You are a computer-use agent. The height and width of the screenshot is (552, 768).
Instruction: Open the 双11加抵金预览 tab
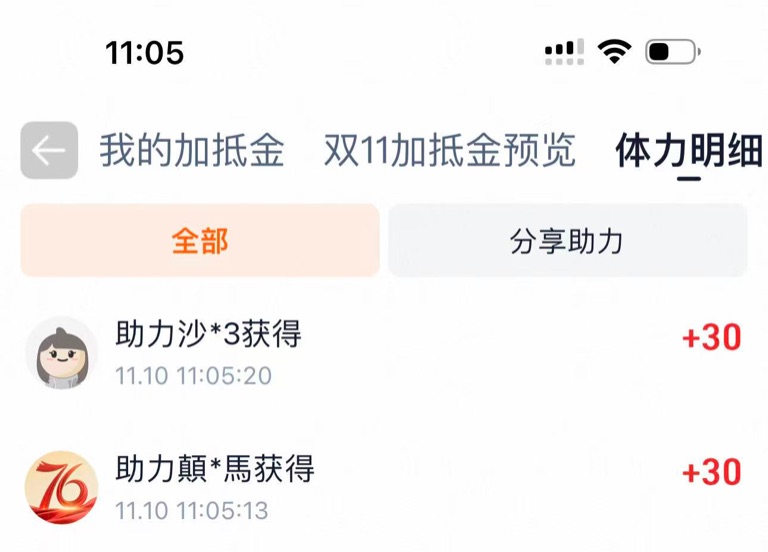click(449, 151)
